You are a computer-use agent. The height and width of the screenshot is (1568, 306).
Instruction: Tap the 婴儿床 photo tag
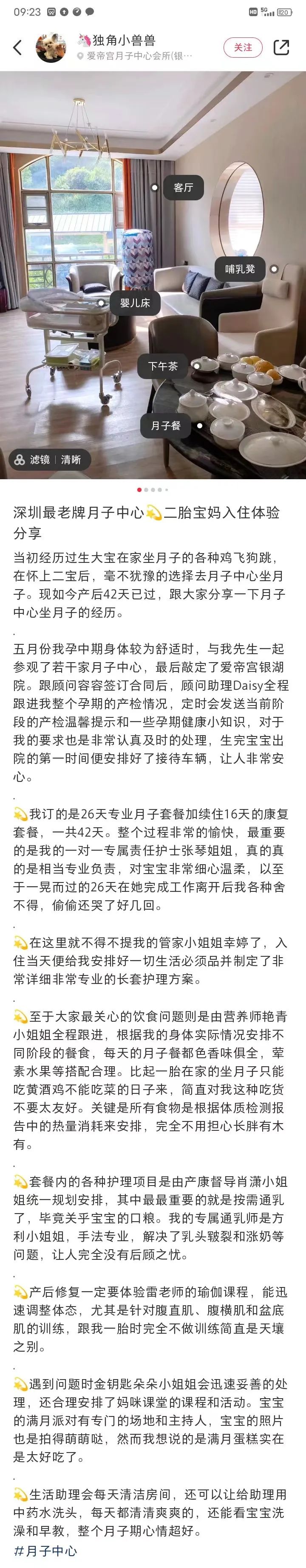pyautogui.click(x=135, y=303)
